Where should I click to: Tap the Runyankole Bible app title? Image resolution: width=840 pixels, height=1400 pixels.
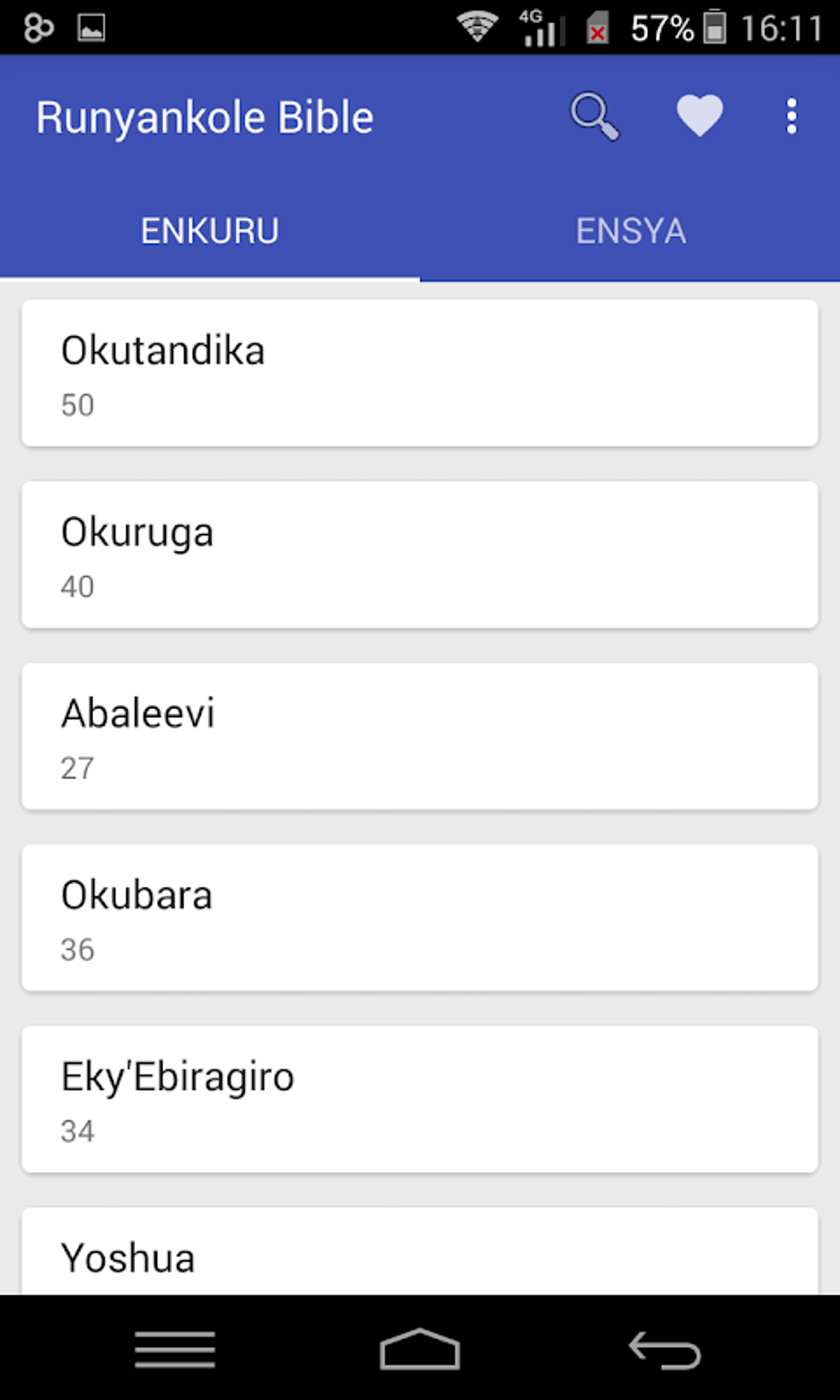coord(206,115)
